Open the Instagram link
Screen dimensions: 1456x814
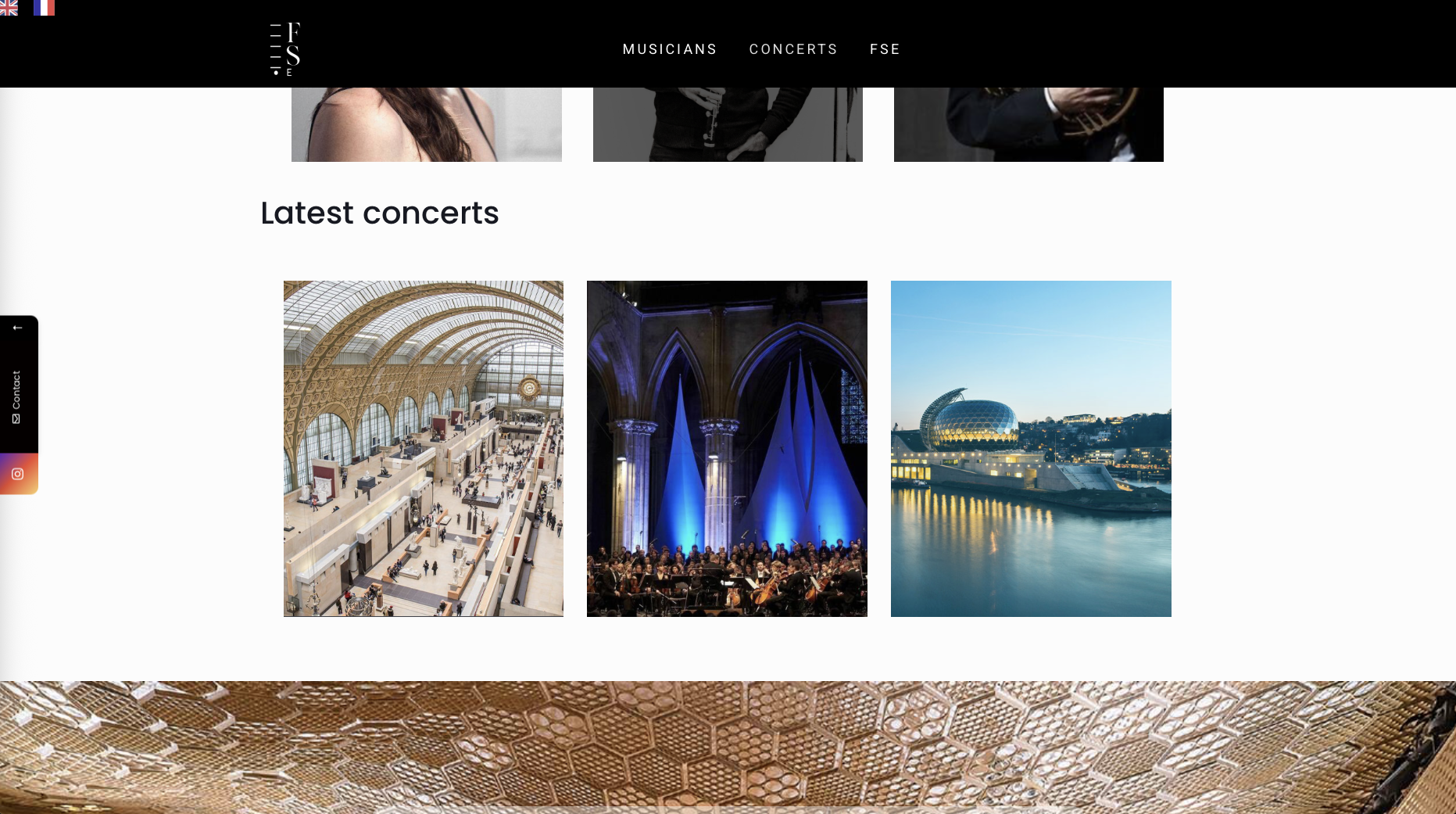coord(18,474)
